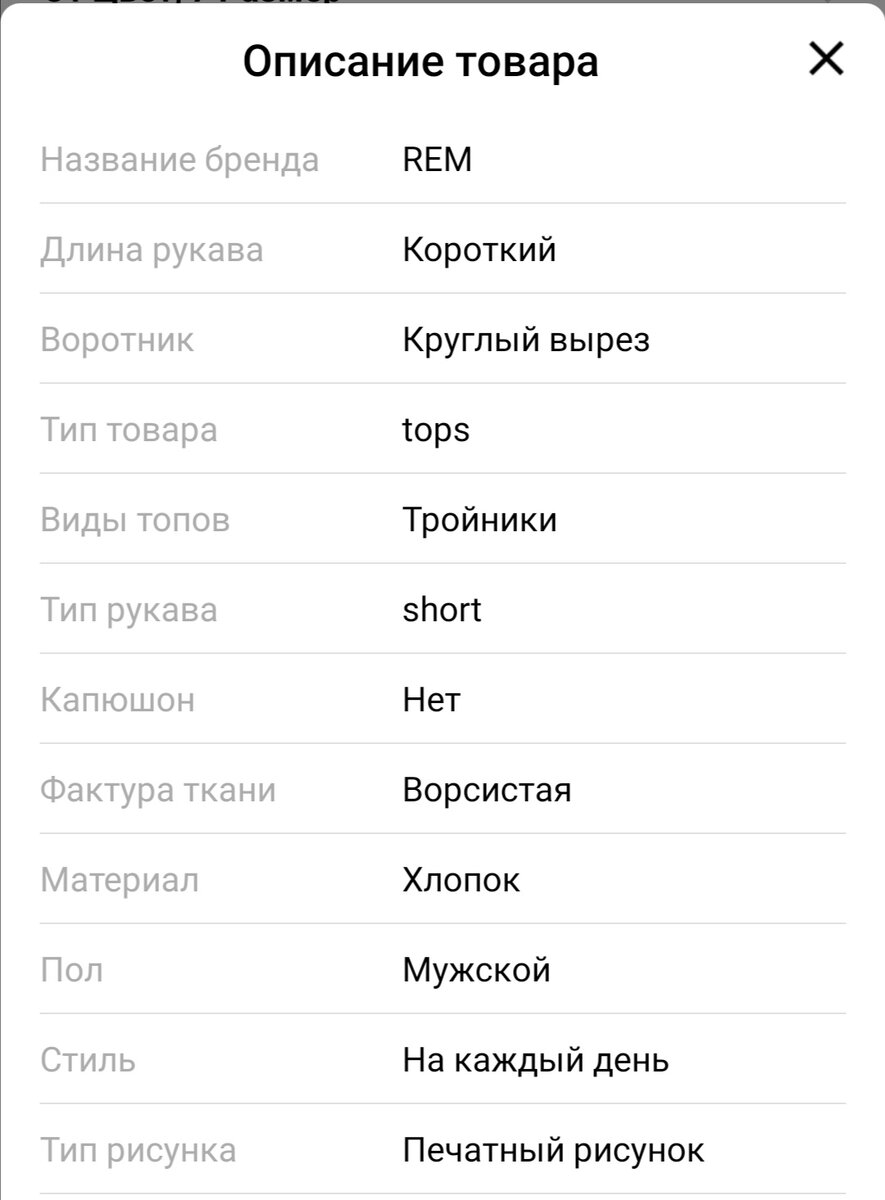Click the Капюшон value Нет
Screen dimensions: 885x1200
click(430, 700)
